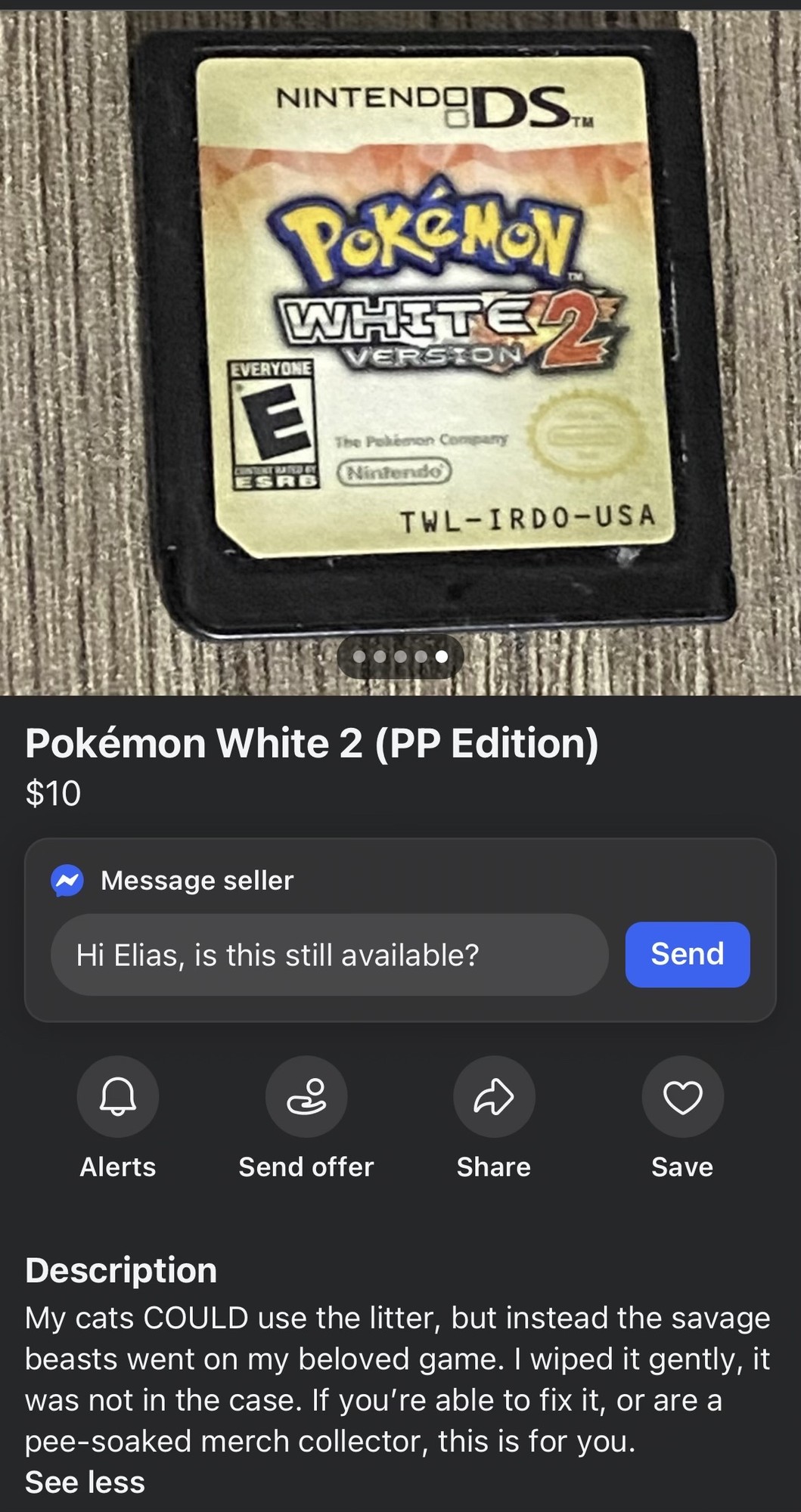Send an offer to the seller
This screenshot has width=801, height=1512.
306,1096
